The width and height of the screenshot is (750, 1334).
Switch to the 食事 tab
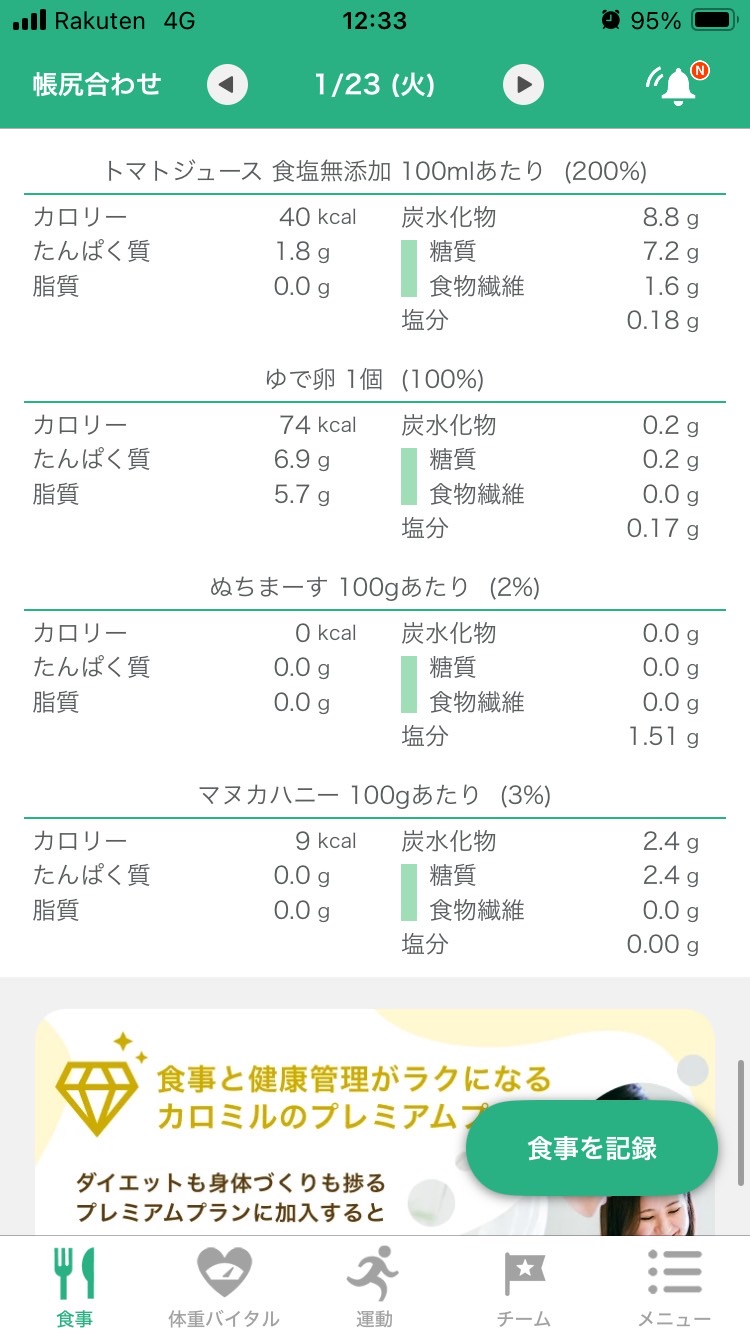pos(75,1286)
